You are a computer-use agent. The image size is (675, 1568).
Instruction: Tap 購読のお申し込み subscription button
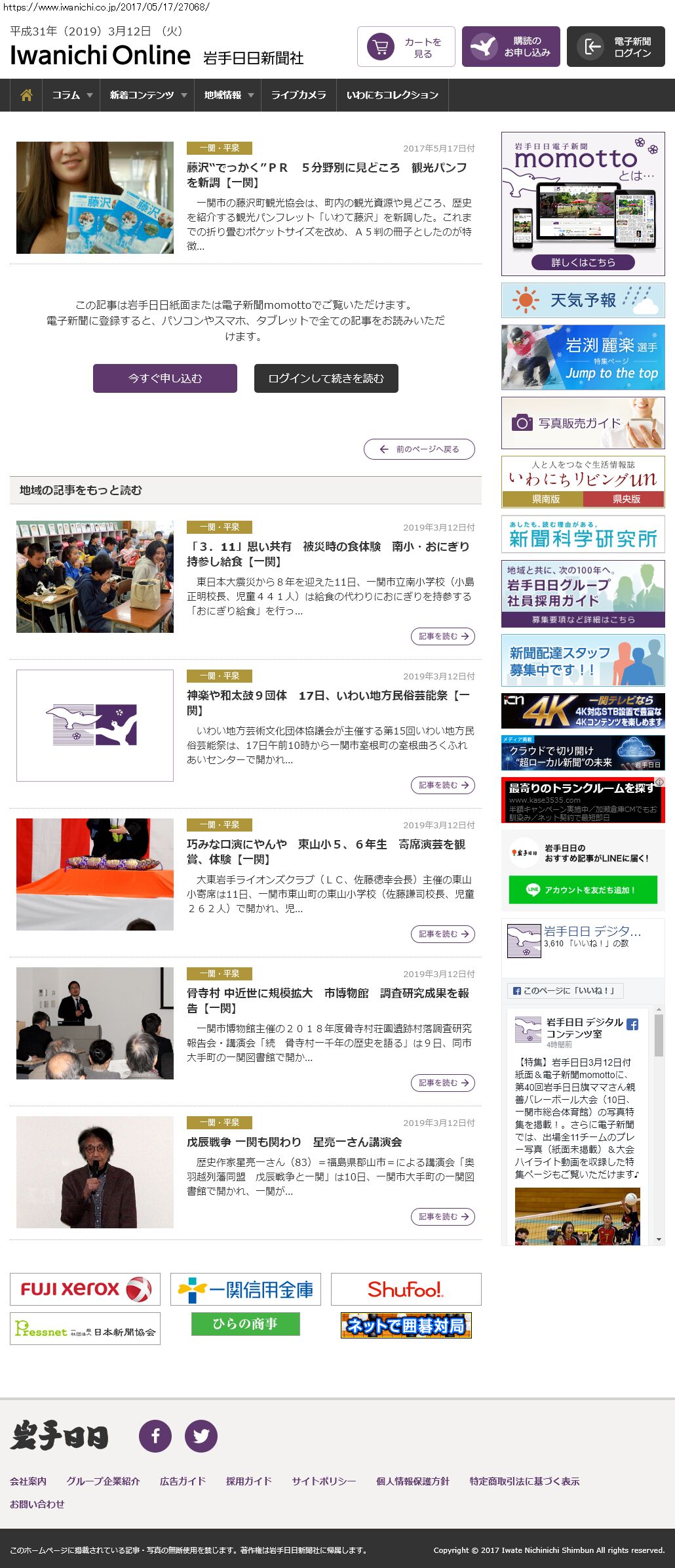point(511,47)
